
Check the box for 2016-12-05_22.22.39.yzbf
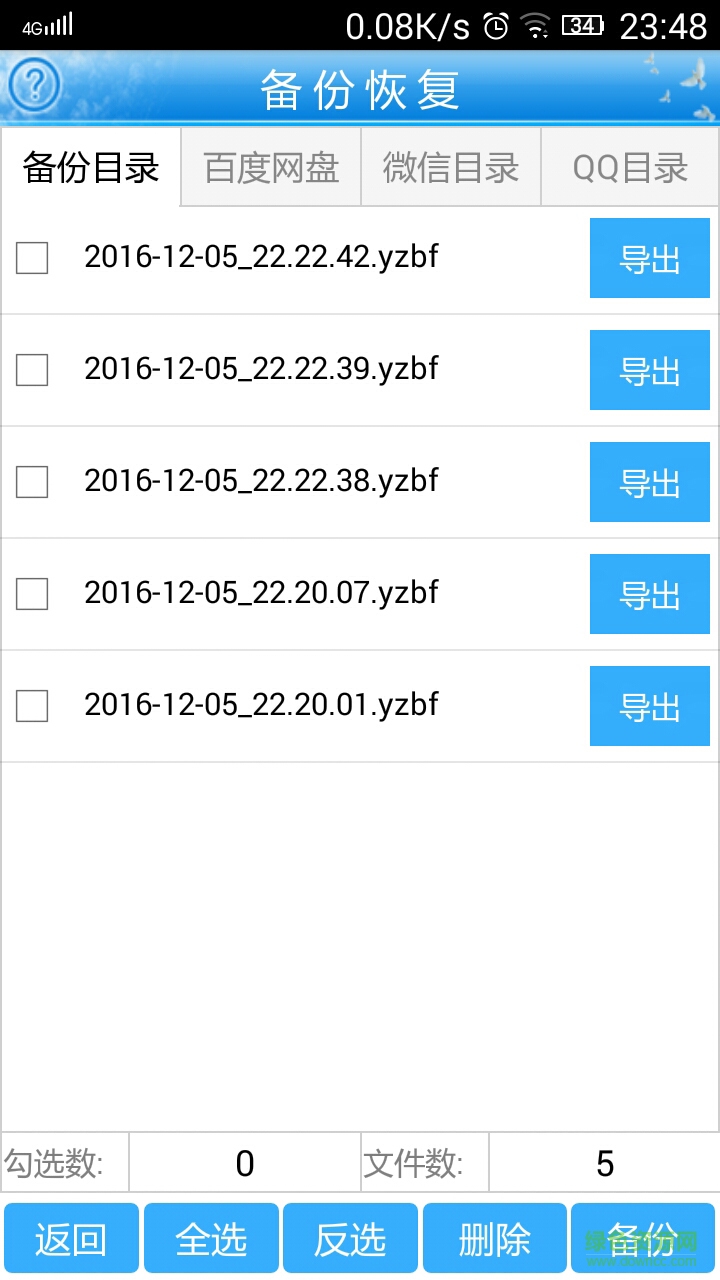[x=32, y=370]
